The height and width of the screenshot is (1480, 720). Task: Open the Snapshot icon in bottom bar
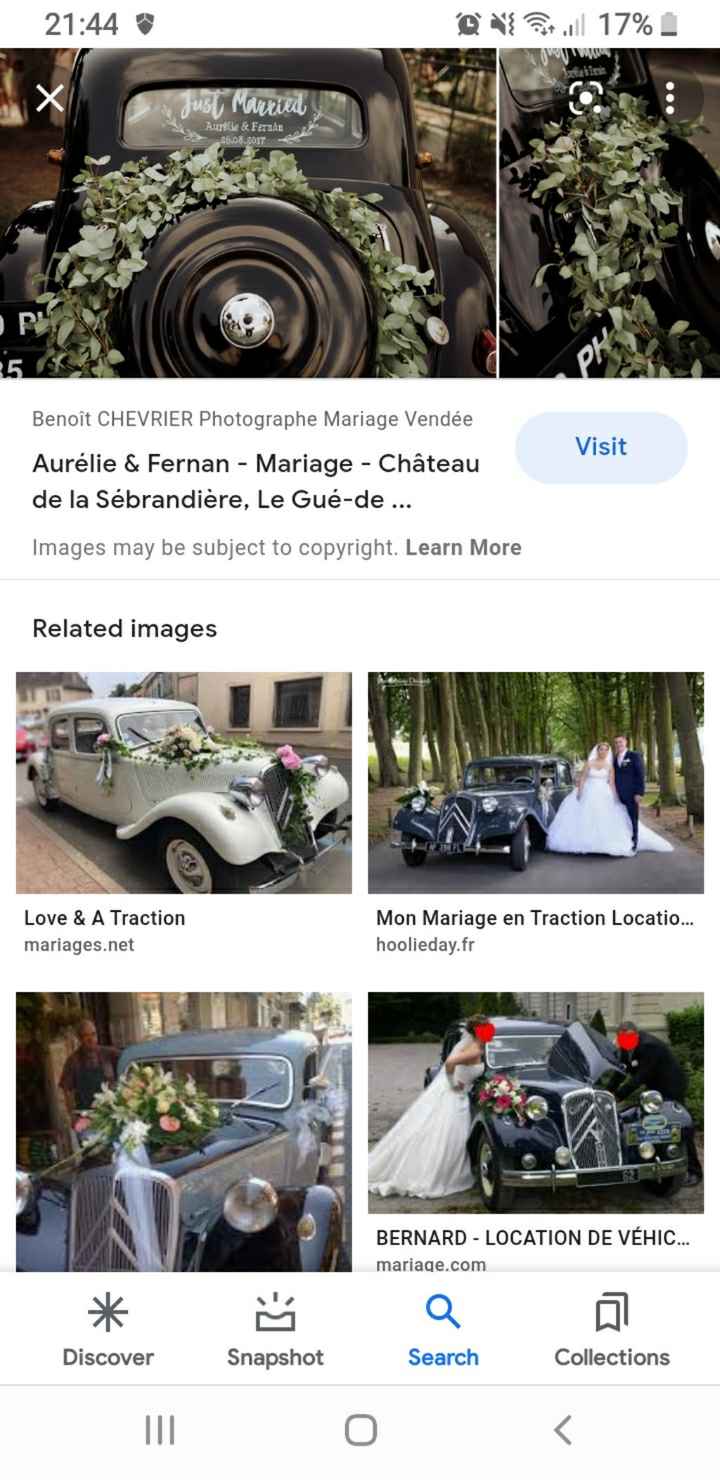[275, 1313]
